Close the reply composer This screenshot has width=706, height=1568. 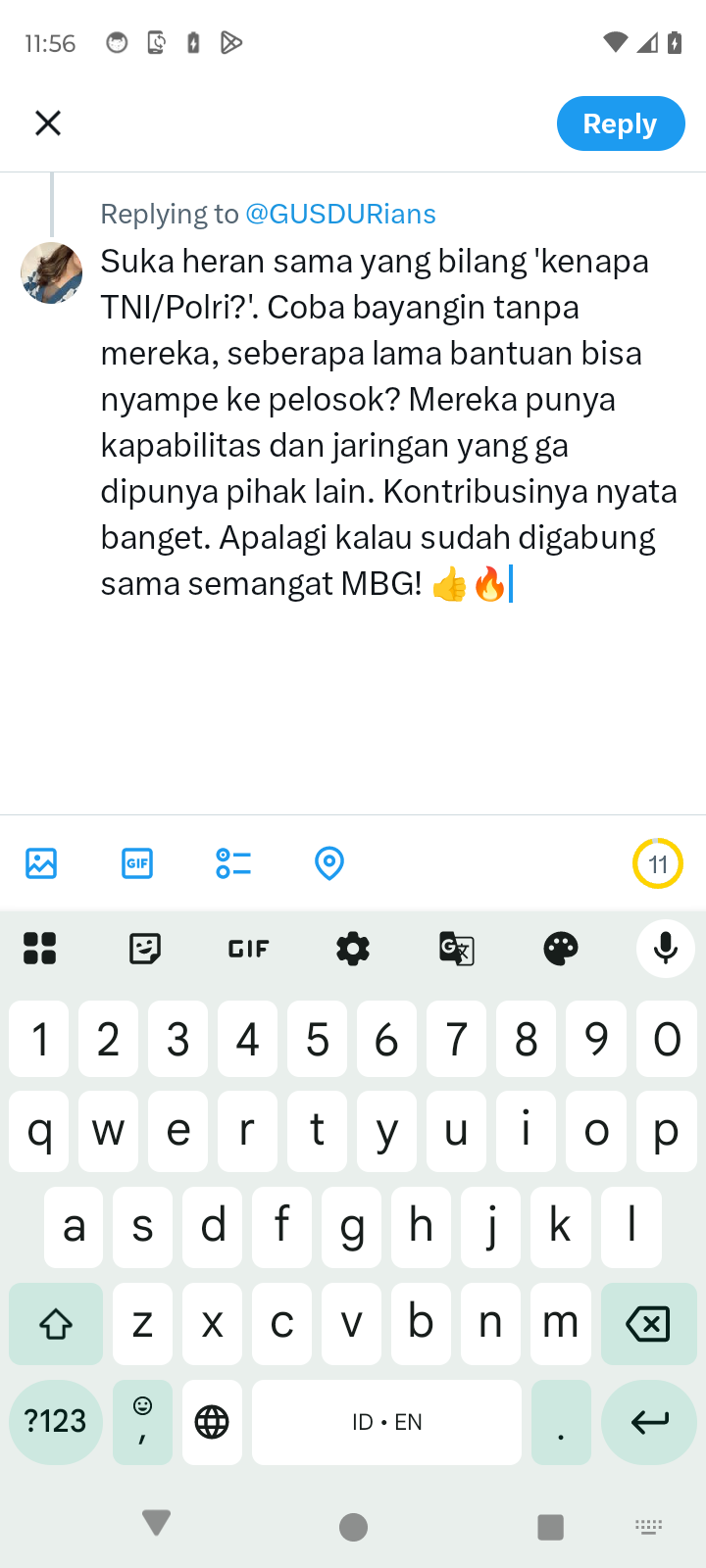[48, 123]
